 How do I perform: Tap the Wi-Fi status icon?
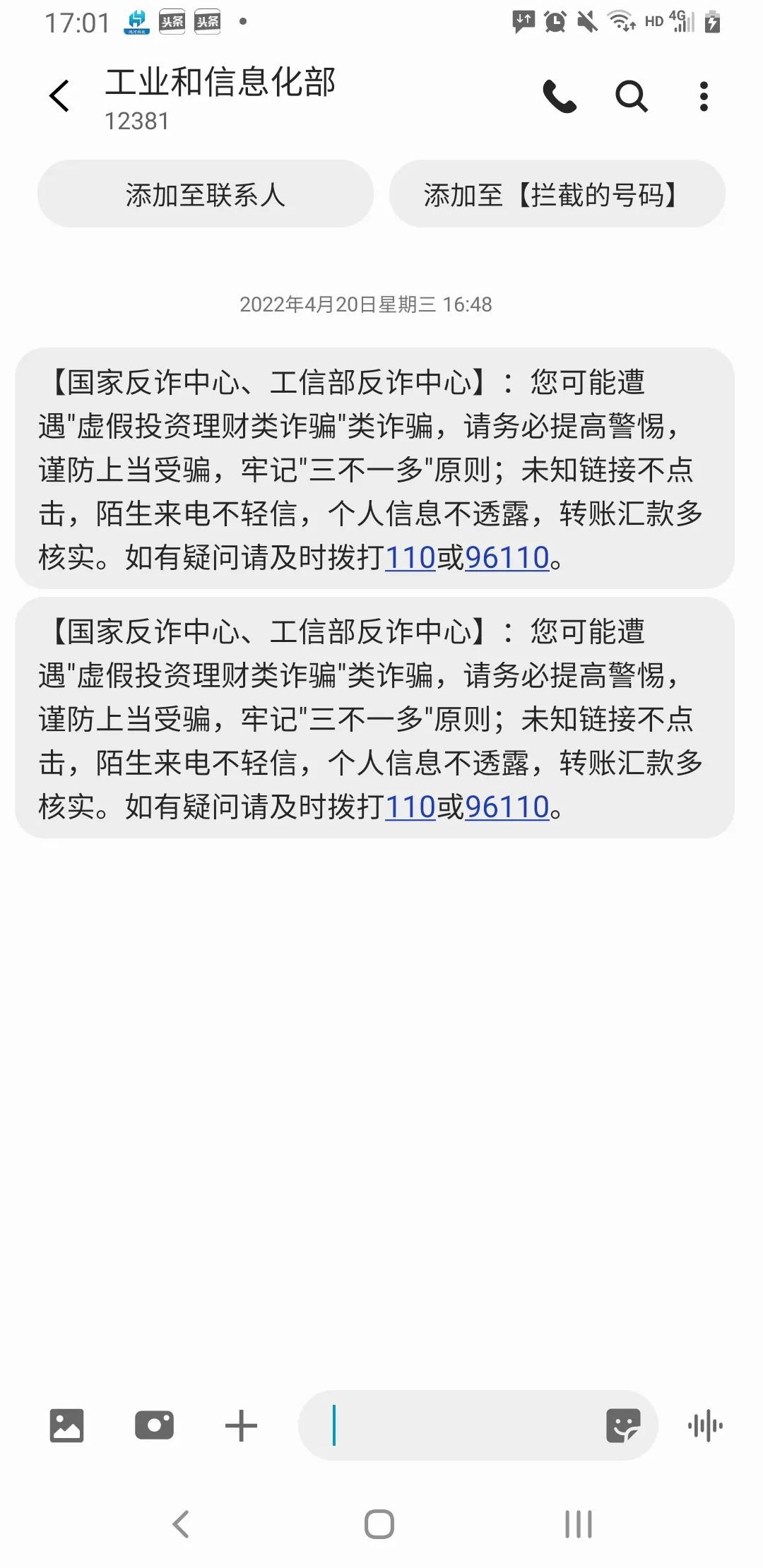pyautogui.click(x=620, y=21)
